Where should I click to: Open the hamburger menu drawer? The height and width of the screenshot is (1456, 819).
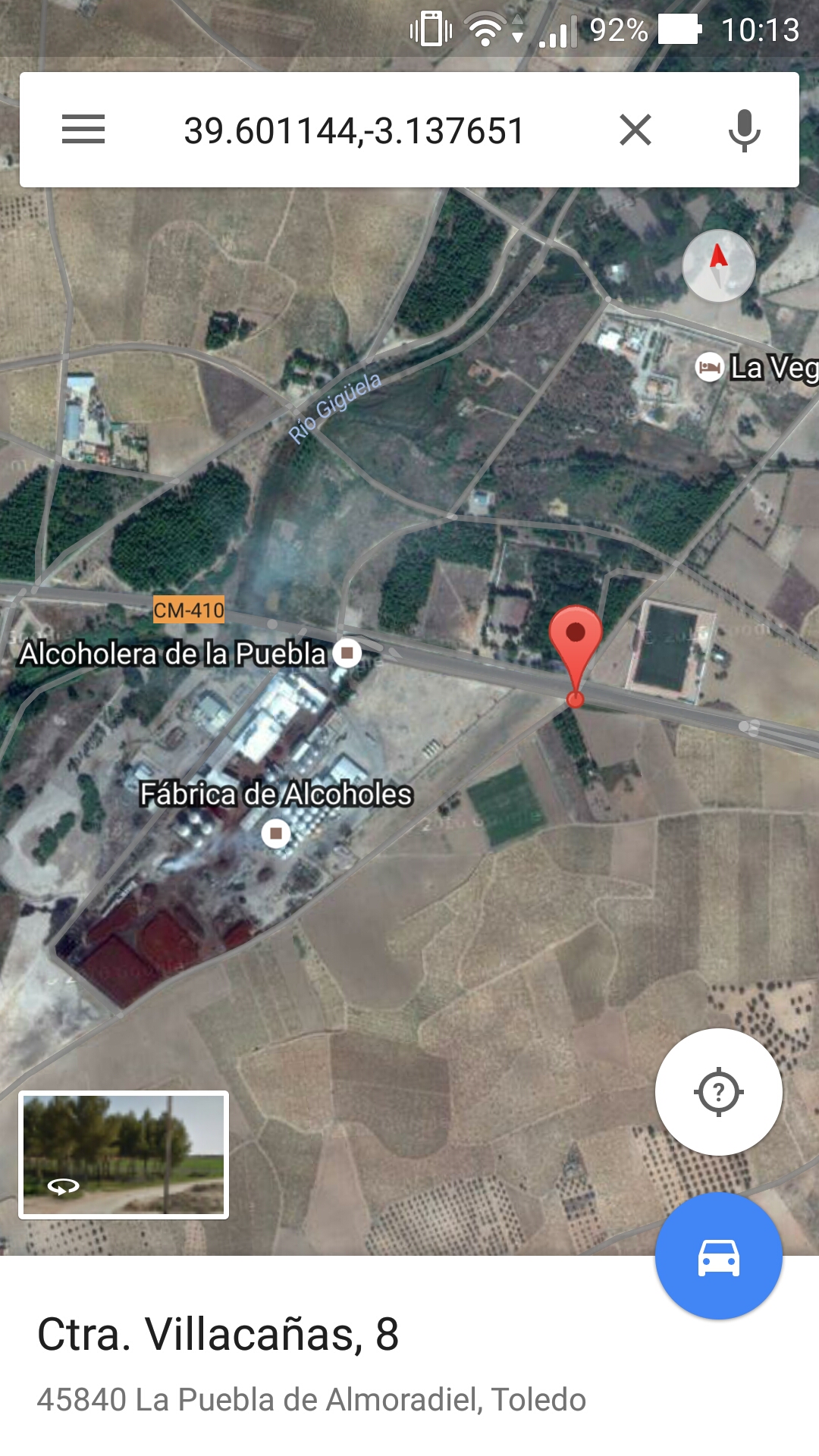pyautogui.click(x=83, y=130)
